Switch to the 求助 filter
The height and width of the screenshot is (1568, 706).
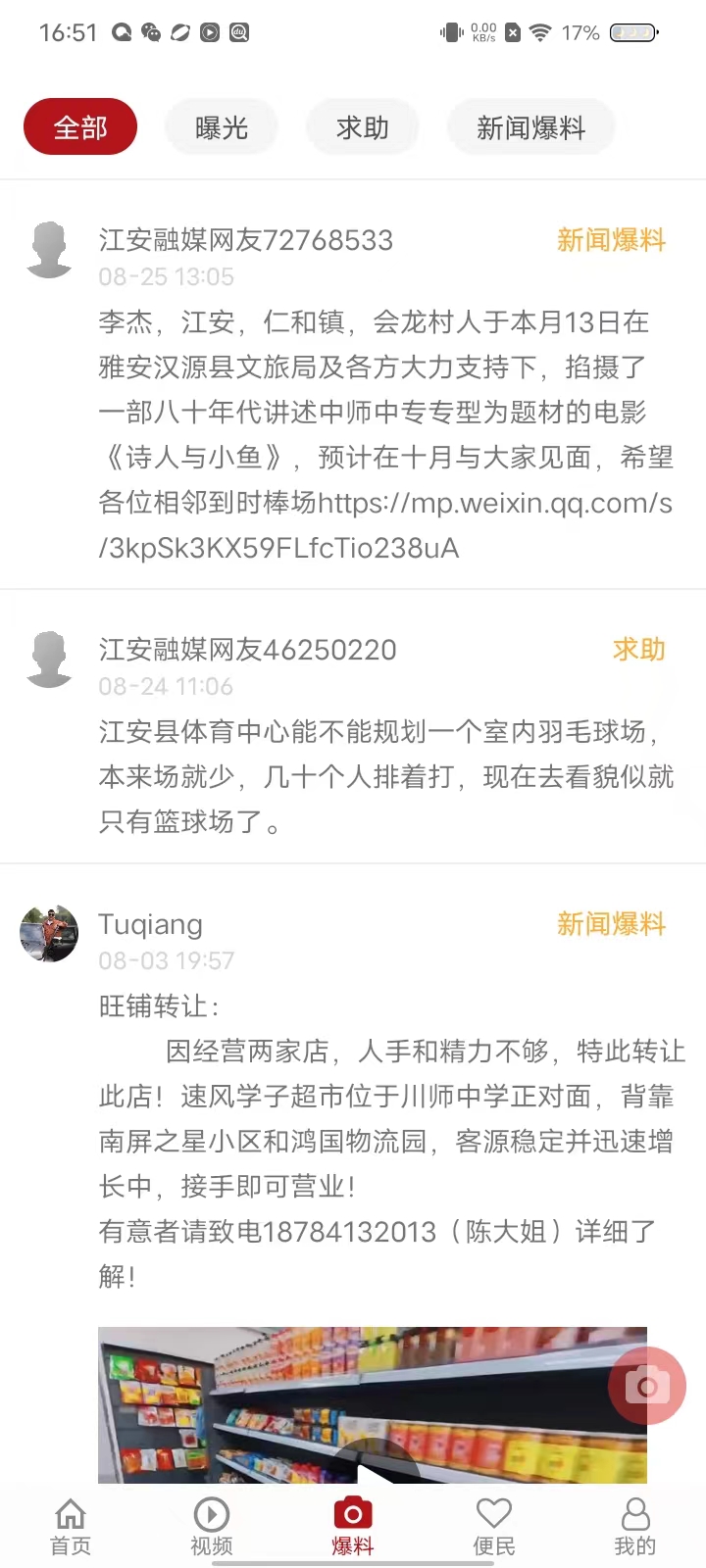click(363, 127)
